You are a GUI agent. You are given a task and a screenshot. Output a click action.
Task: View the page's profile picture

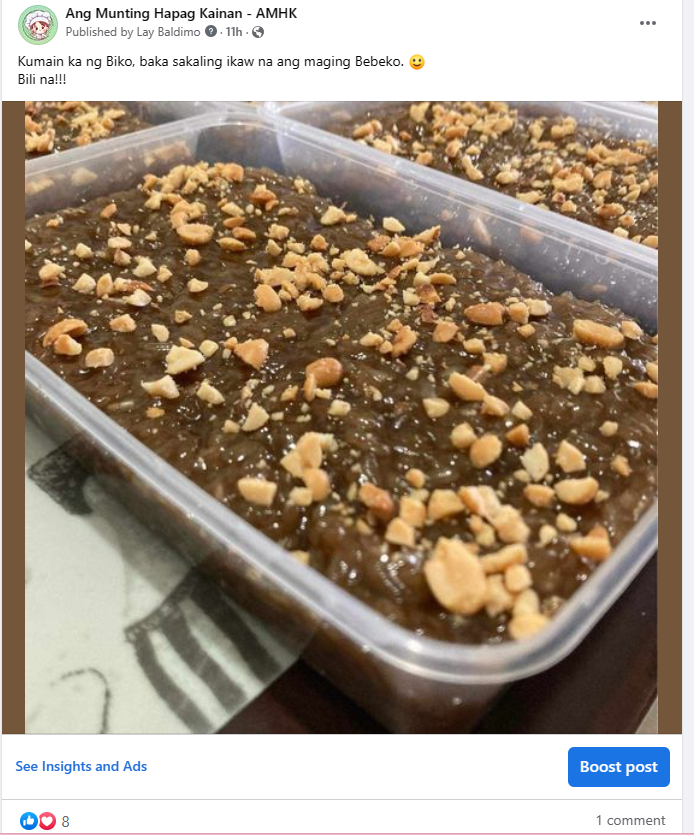pos(38,23)
